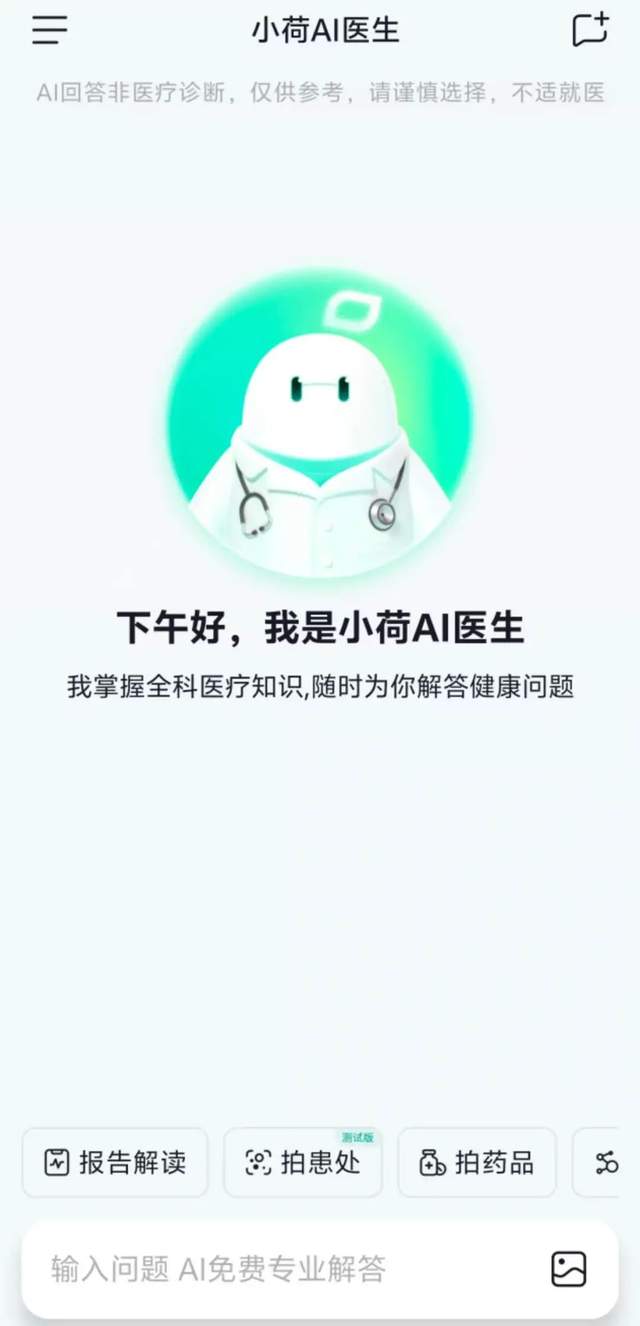Attach an image via the picture icon
This screenshot has height=1326, width=640.
[x=569, y=1269]
